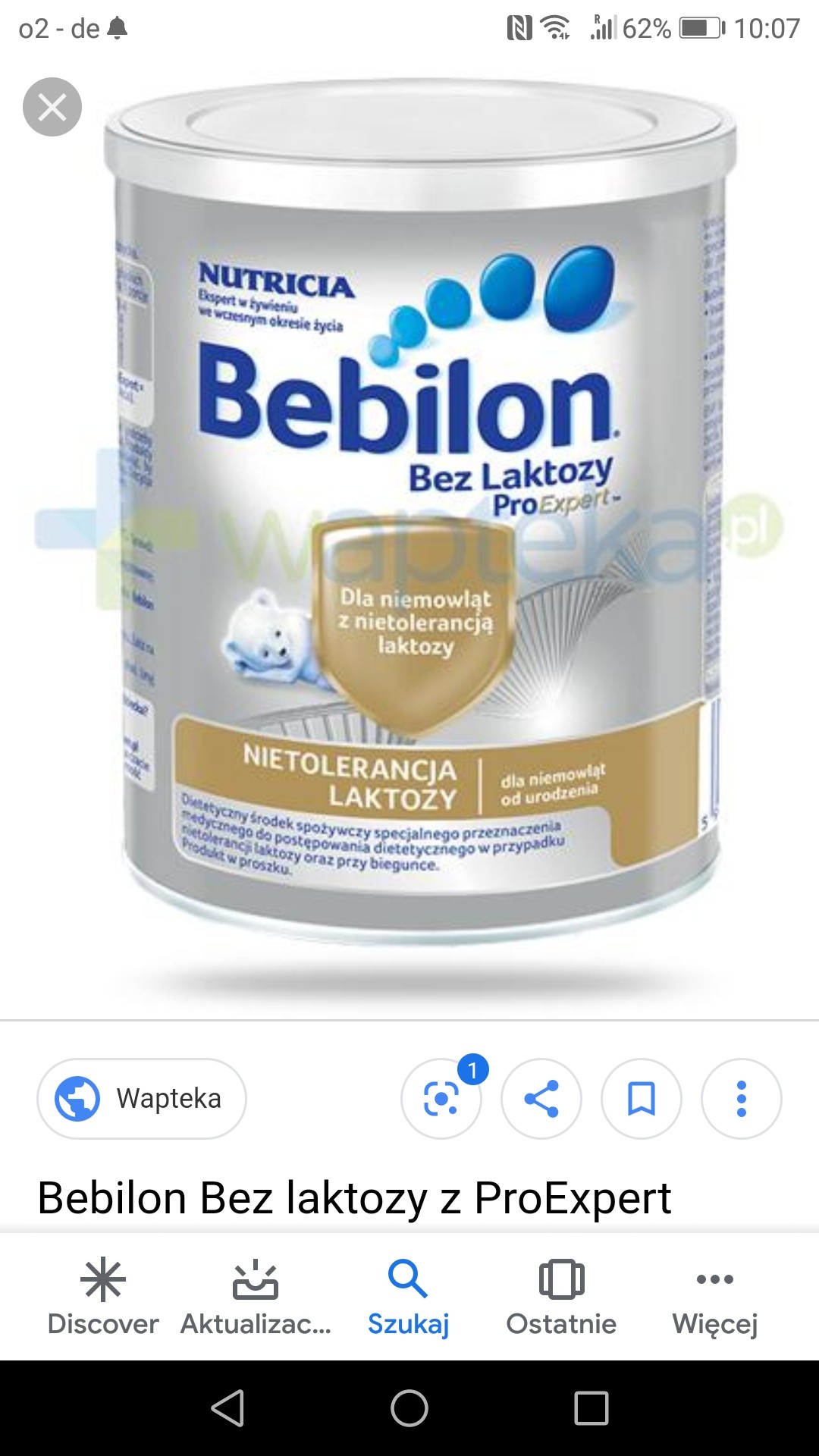Share this image
Image resolution: width=819 pixels, height=1456 pixels.
coord(541,1098)
